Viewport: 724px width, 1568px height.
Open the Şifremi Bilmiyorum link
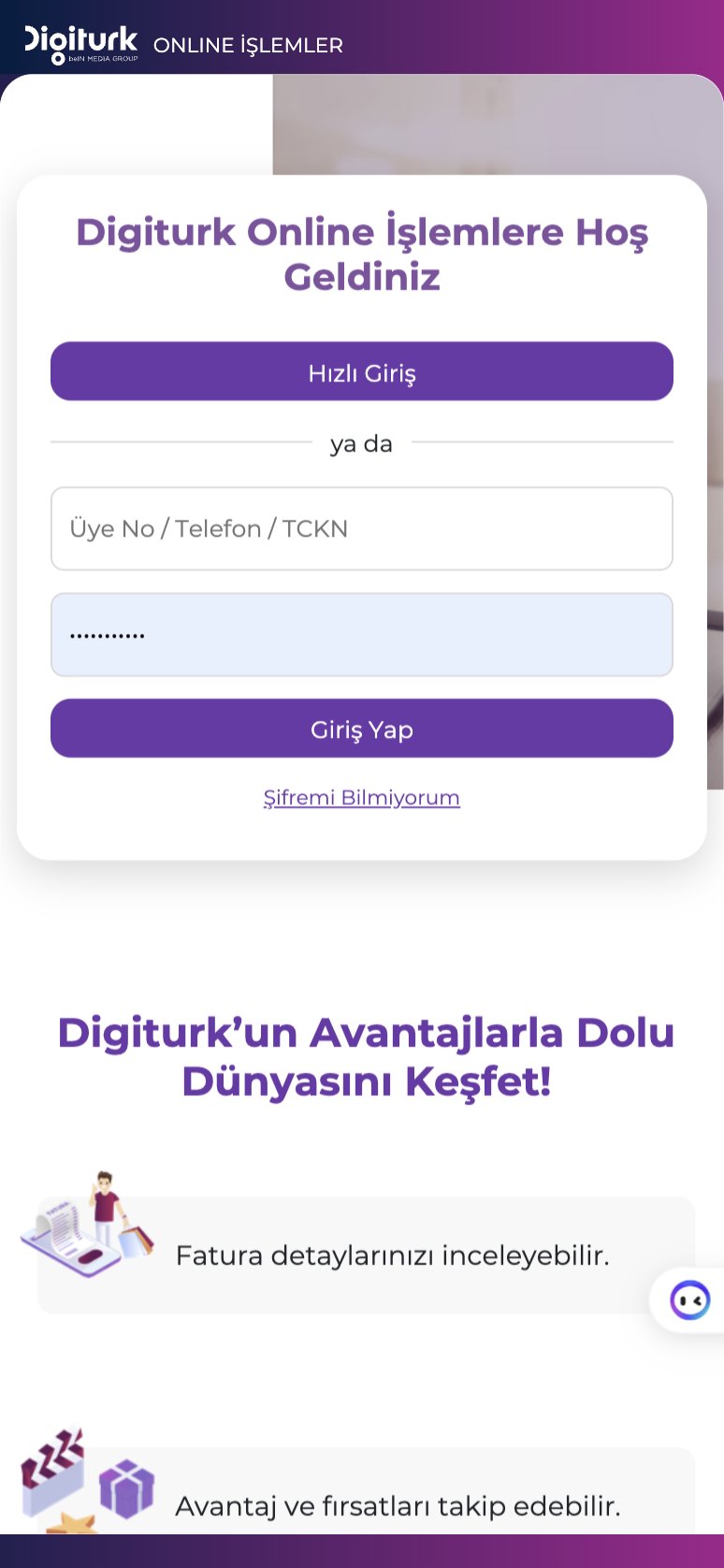point(361,798)
